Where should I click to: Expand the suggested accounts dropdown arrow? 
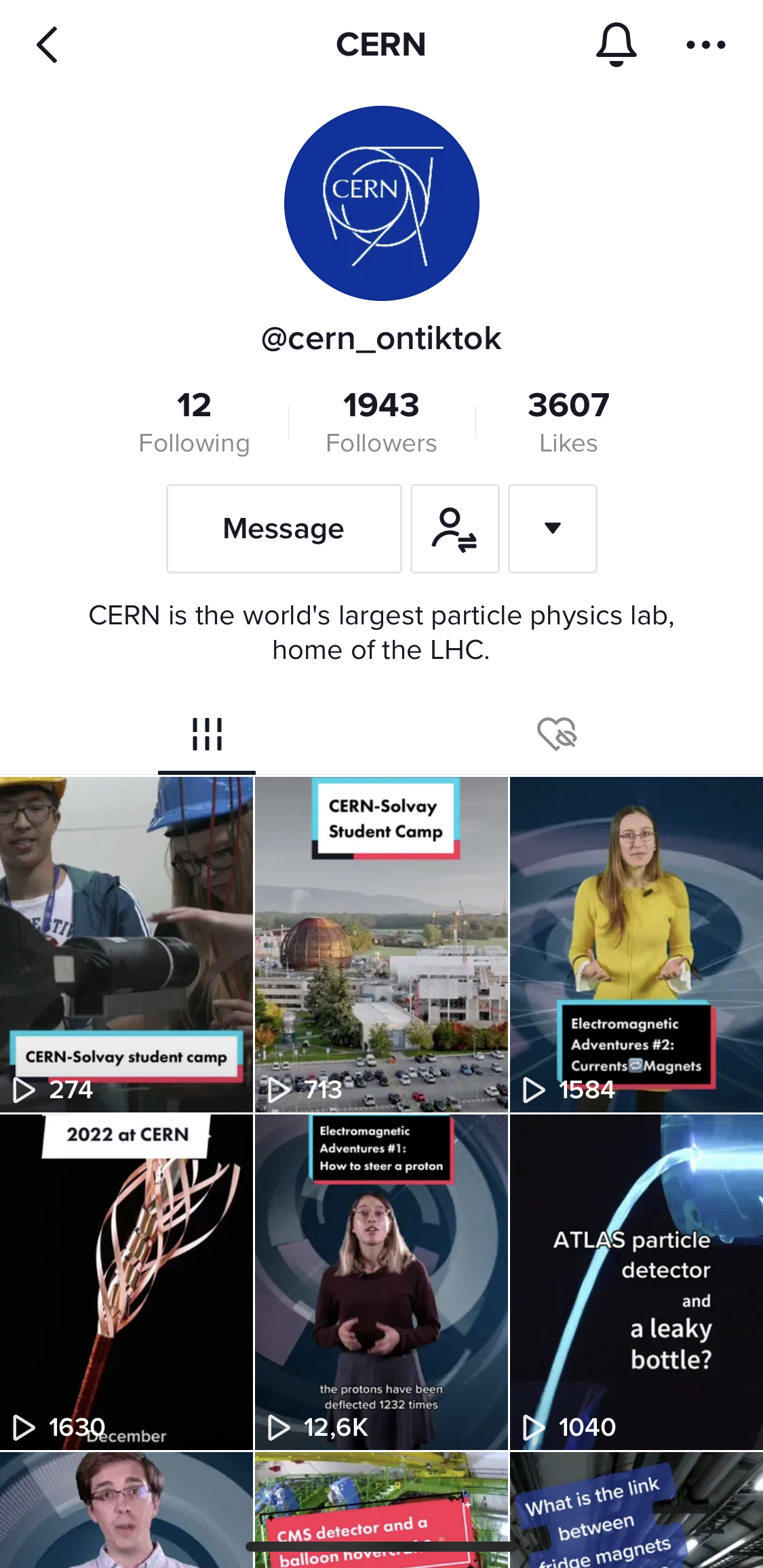pos(553,529)
